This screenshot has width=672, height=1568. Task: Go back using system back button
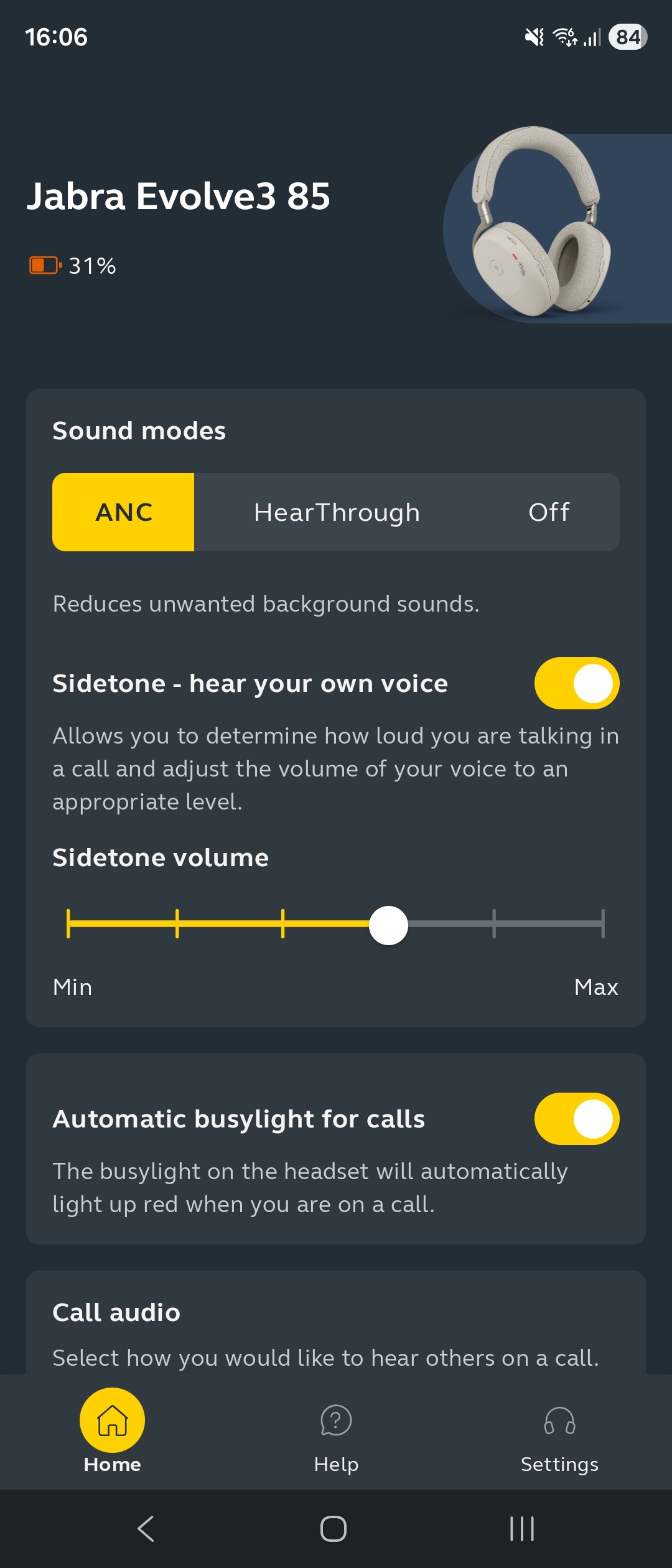click(146, 1529)
